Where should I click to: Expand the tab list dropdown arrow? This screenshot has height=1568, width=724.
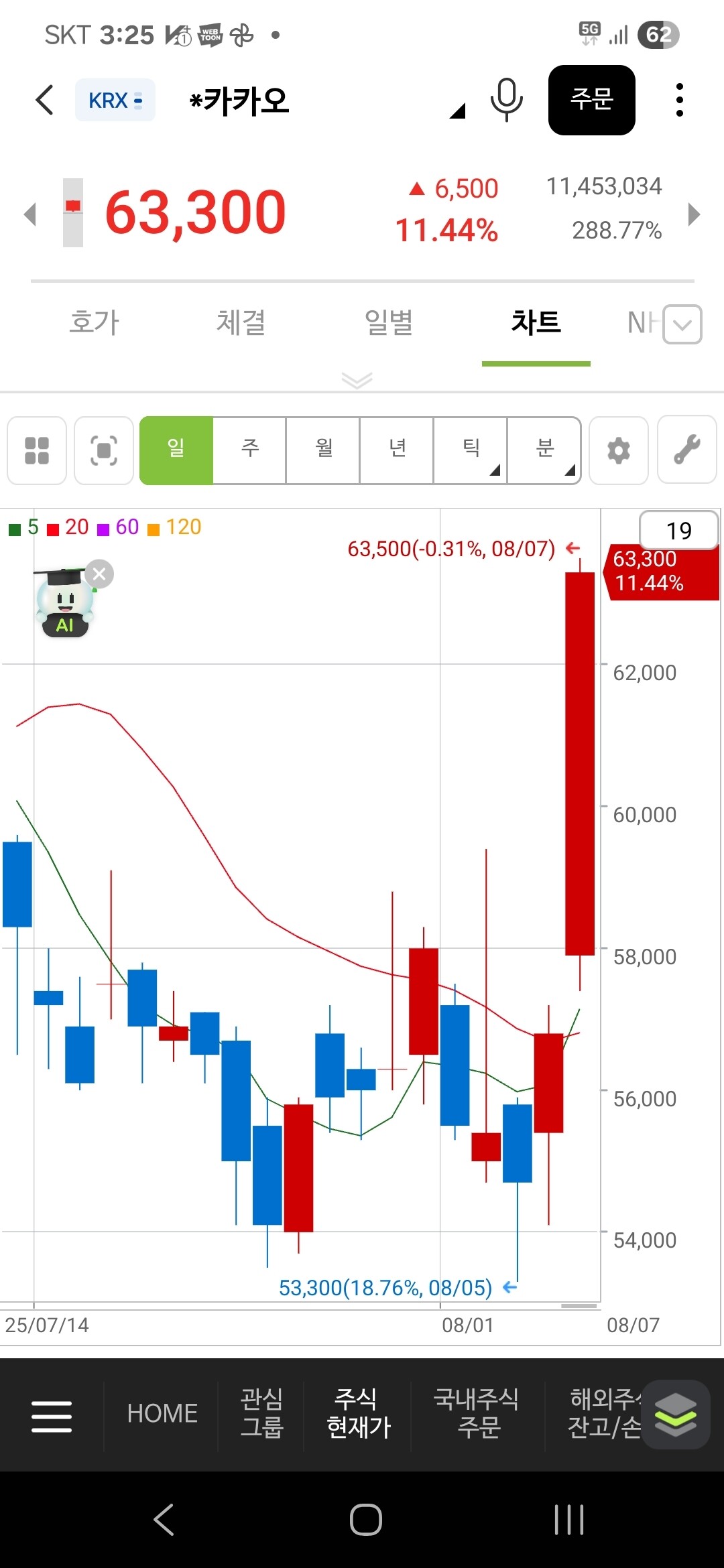682,325
